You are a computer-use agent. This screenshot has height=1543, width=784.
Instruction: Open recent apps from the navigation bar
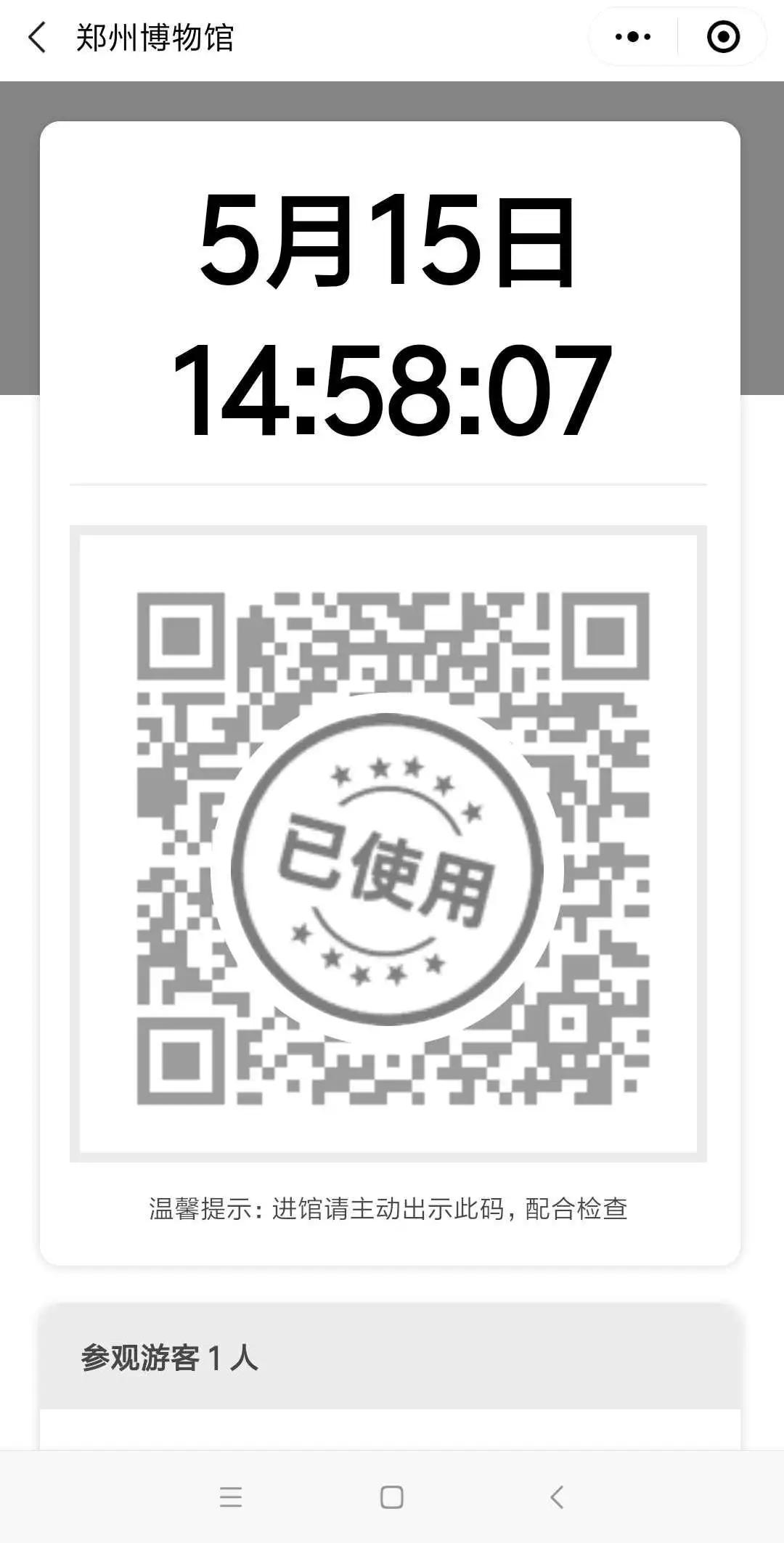(231, 1497)
